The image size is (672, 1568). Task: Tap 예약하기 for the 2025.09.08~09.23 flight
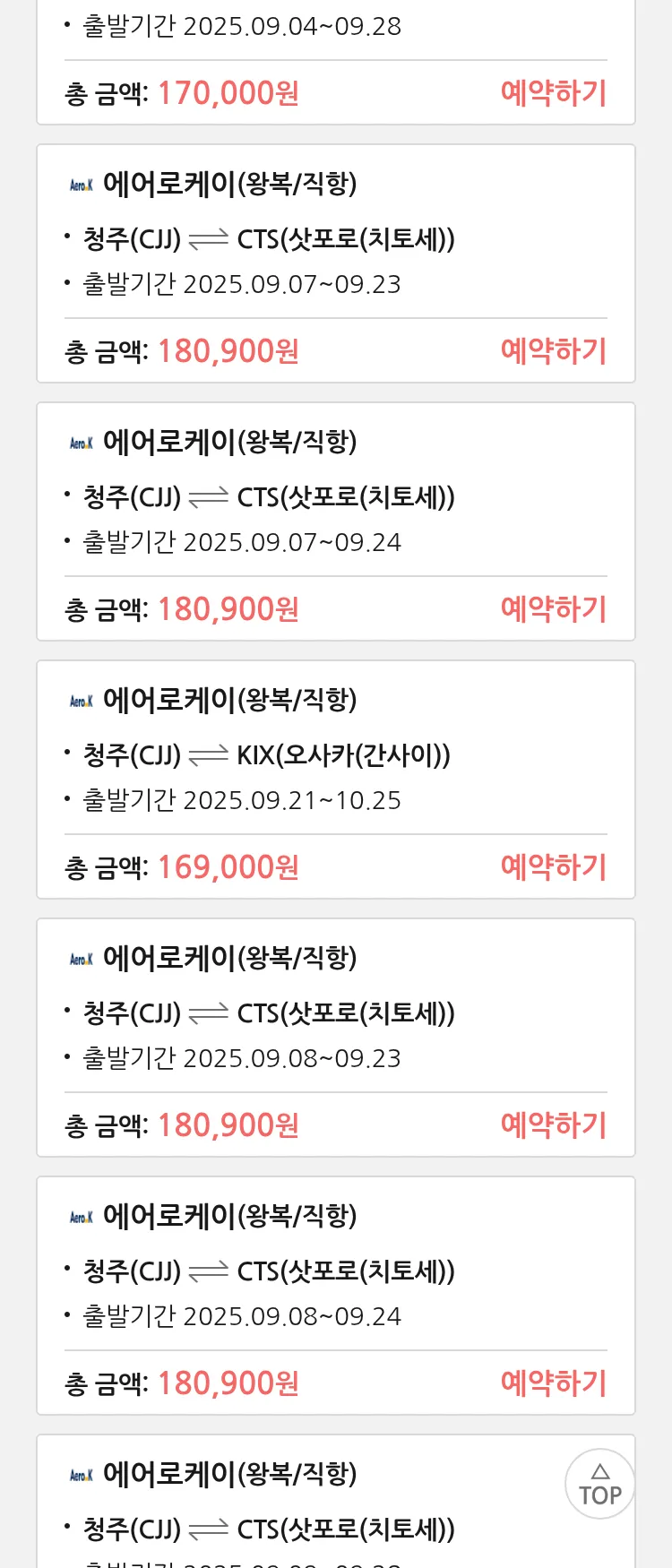point(553,1125)
